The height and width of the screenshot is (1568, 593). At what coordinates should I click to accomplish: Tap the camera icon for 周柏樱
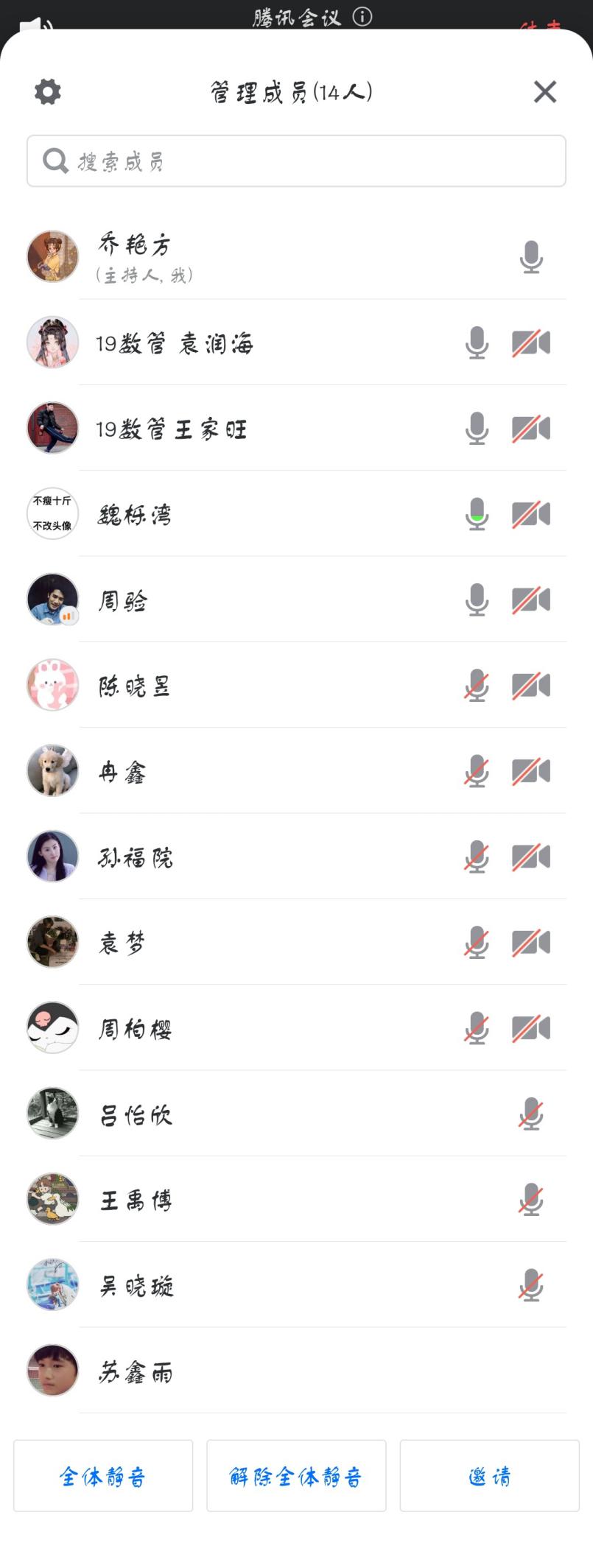pos(531,1028)
